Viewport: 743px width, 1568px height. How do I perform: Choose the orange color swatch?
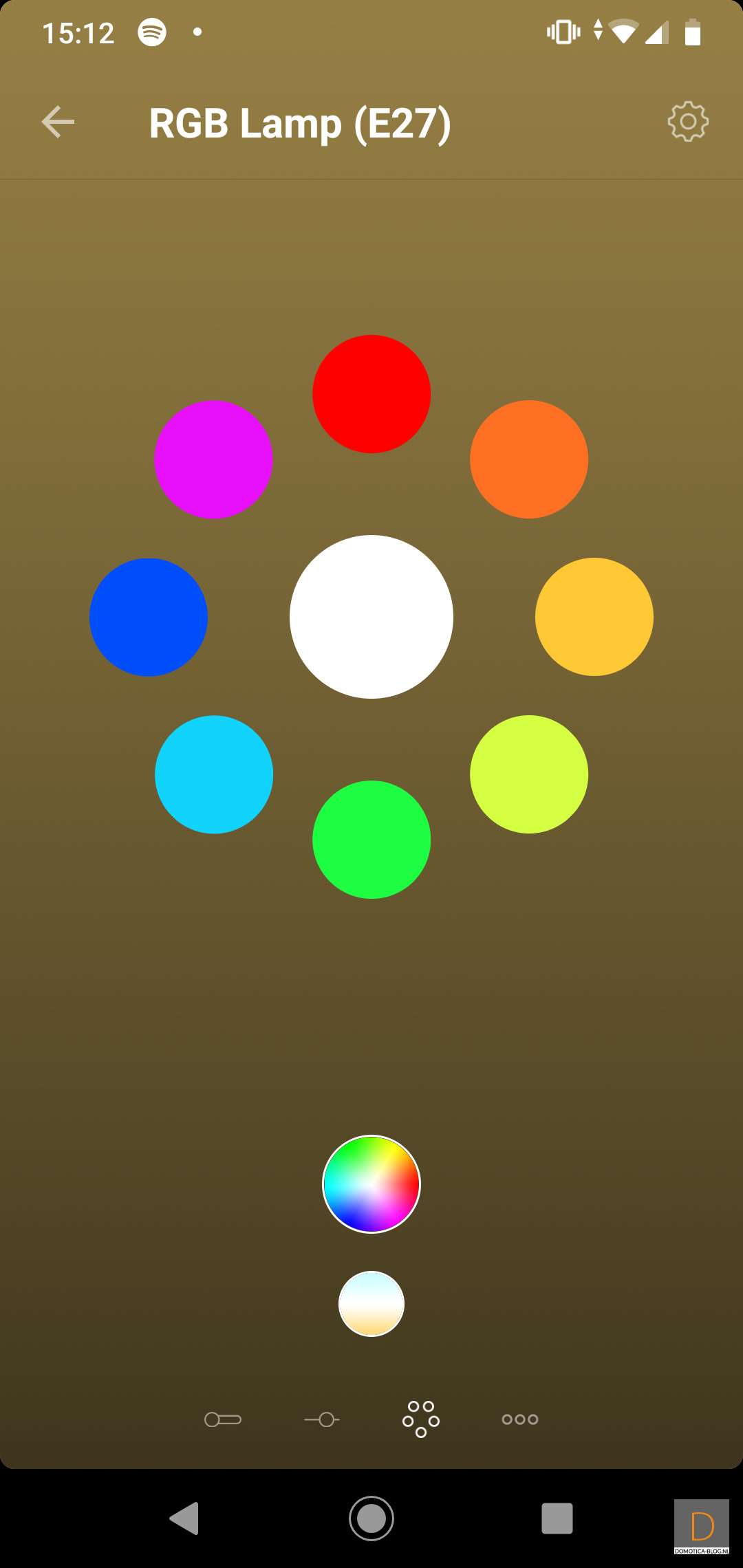point(529,459)
